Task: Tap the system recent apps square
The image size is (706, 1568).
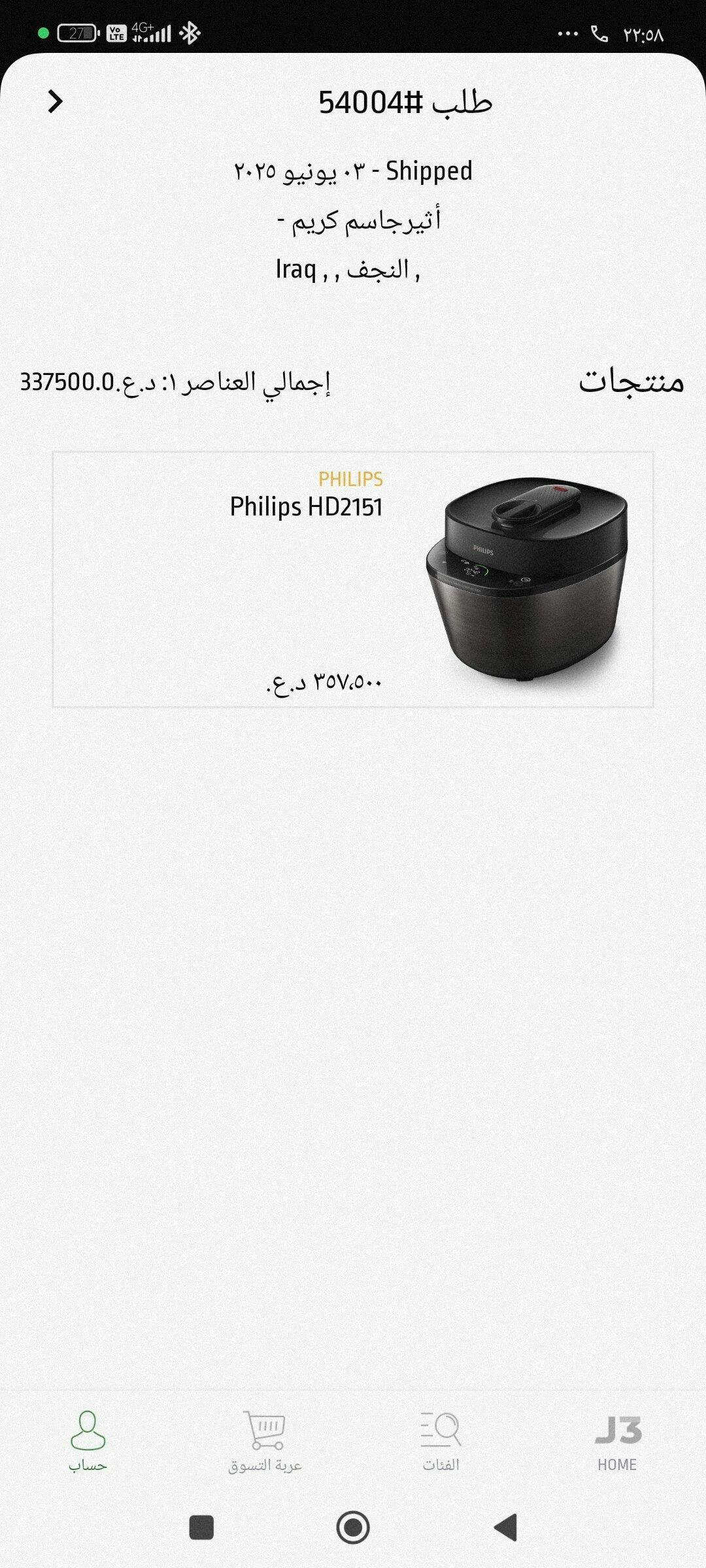Action: click(x=201, y=1527)
